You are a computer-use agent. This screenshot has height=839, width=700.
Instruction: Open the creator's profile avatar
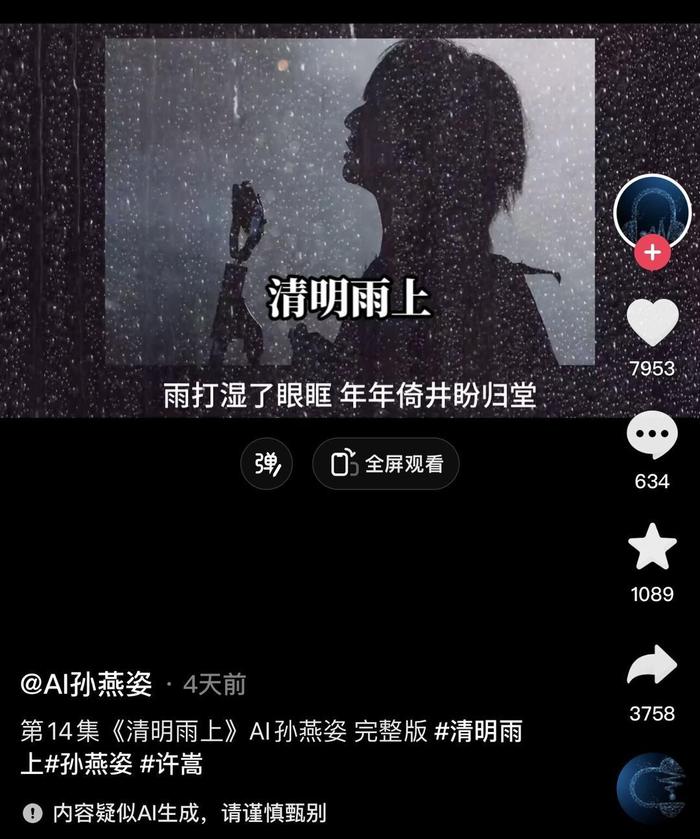point(652,210)
